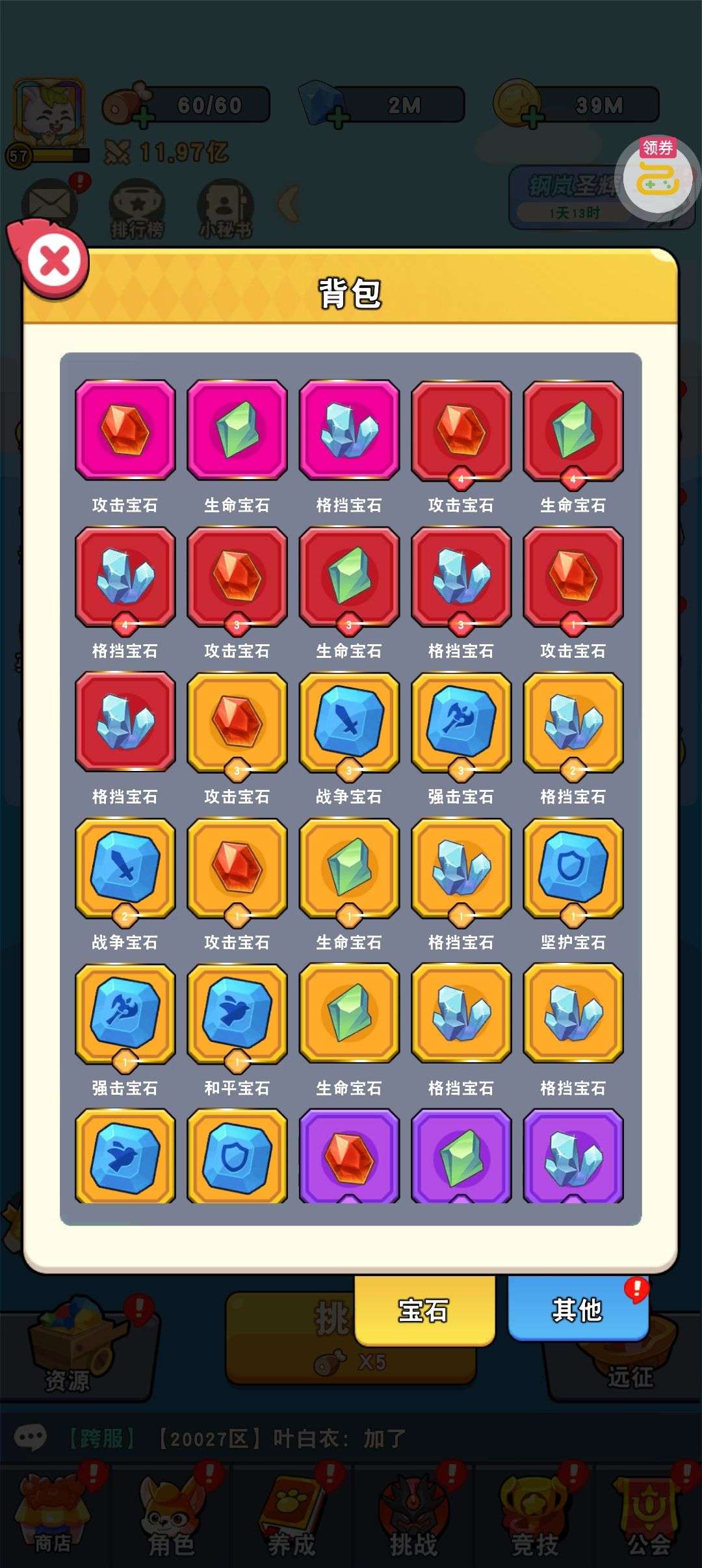Select the pink 格挡宝石 gem
Image resolution: width=702 pixels, height=1568 pixels.
click(349, 430)
